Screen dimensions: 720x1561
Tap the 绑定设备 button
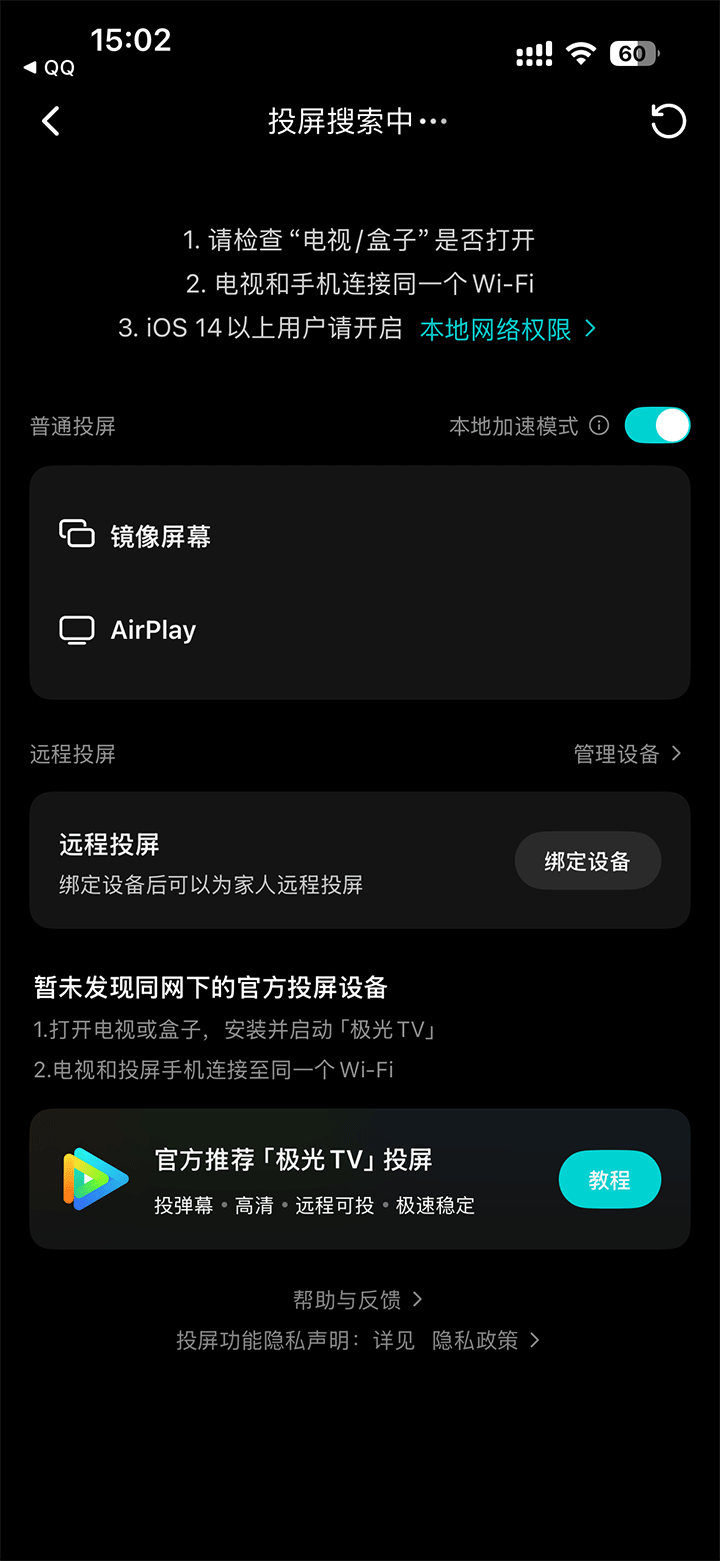pos(587,861)
